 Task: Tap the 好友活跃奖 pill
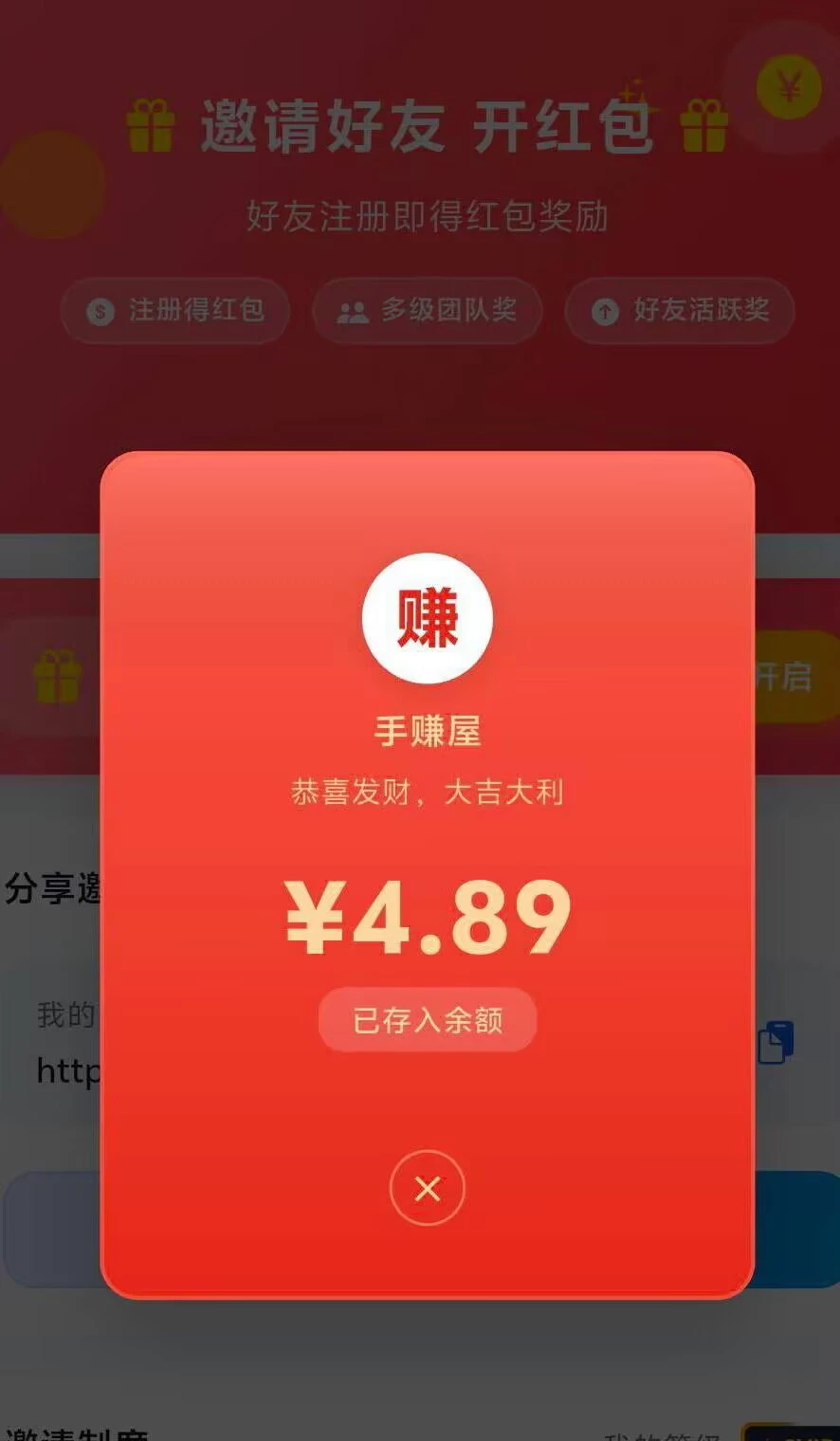coord(679,311)
